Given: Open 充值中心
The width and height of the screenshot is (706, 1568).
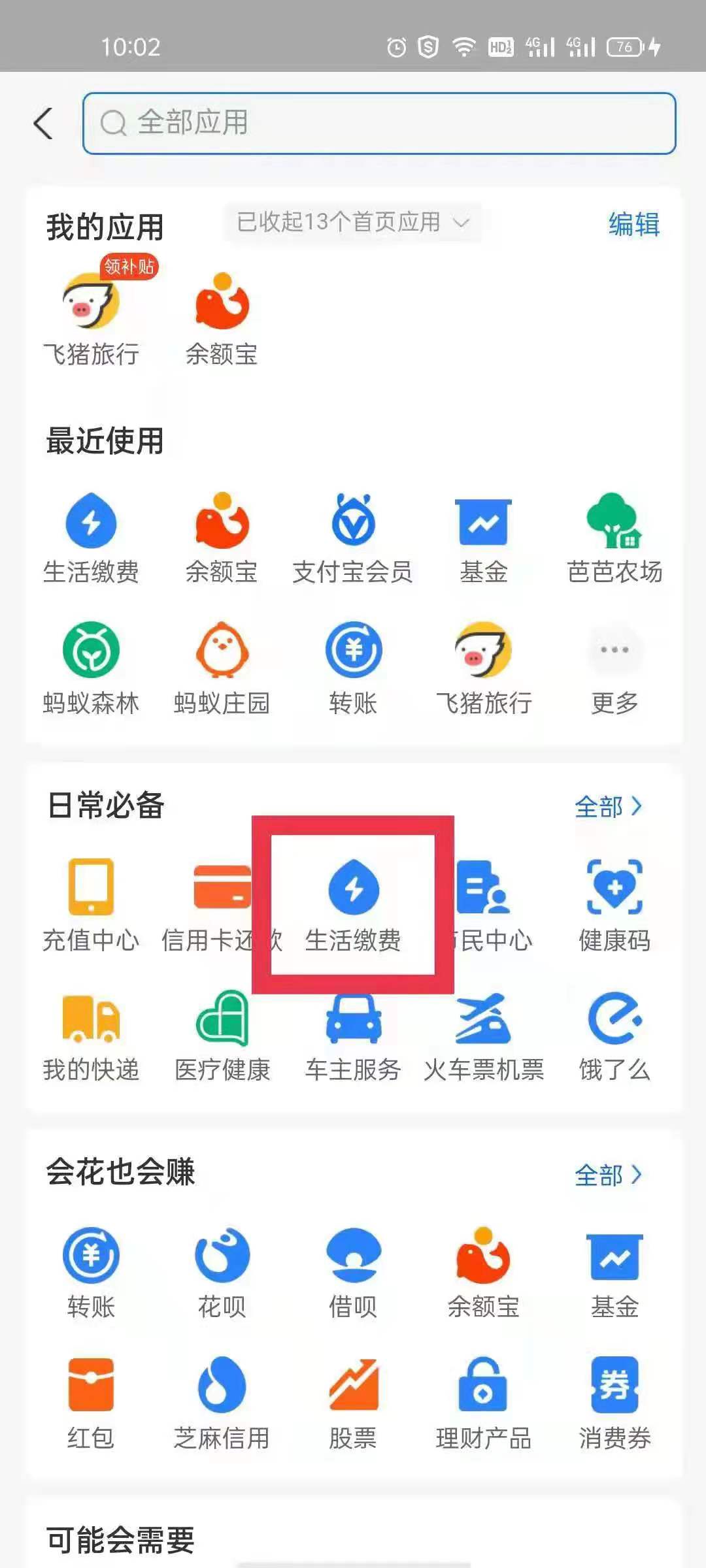Looking at the screenshot, I should click(x=91, y=905).
